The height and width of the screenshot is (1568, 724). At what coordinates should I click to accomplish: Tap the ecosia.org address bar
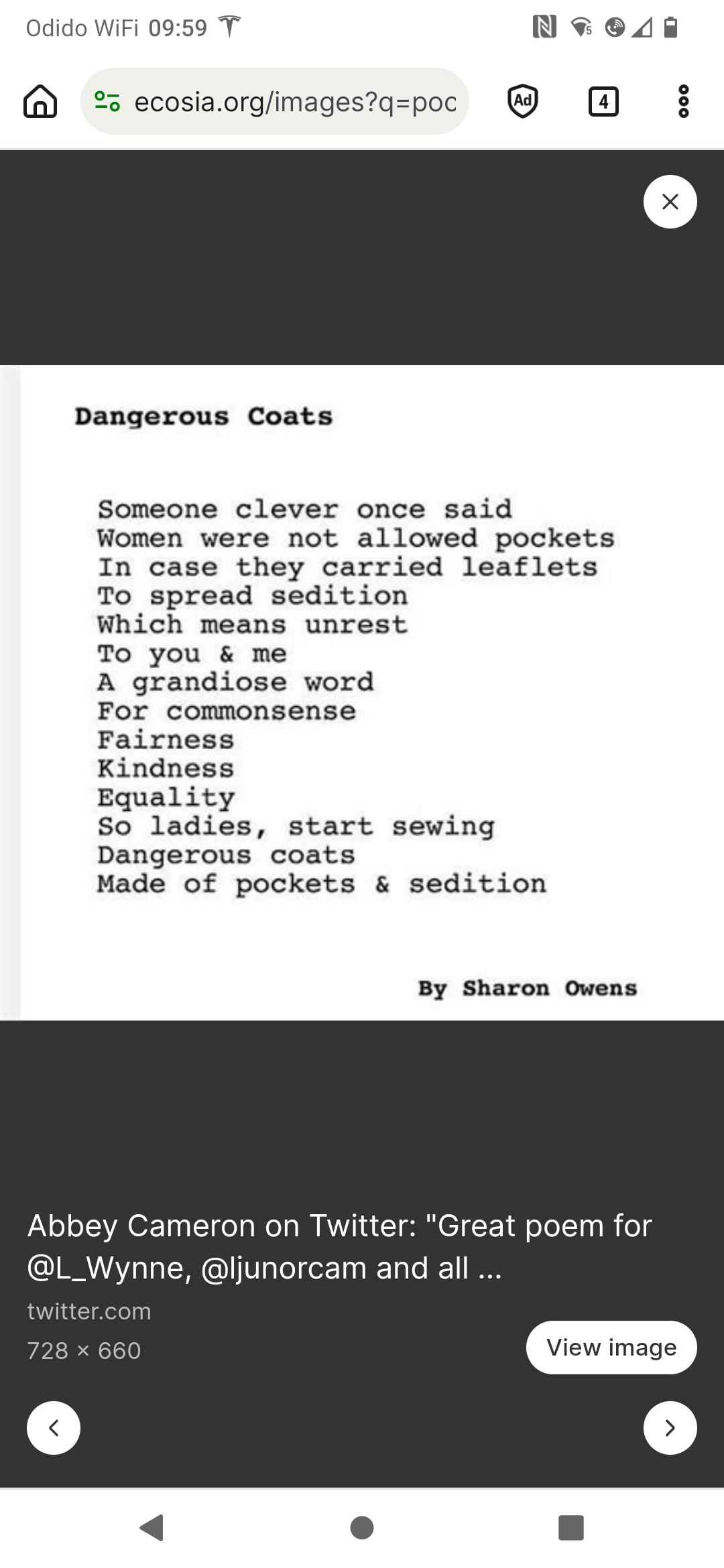point(295,102)
